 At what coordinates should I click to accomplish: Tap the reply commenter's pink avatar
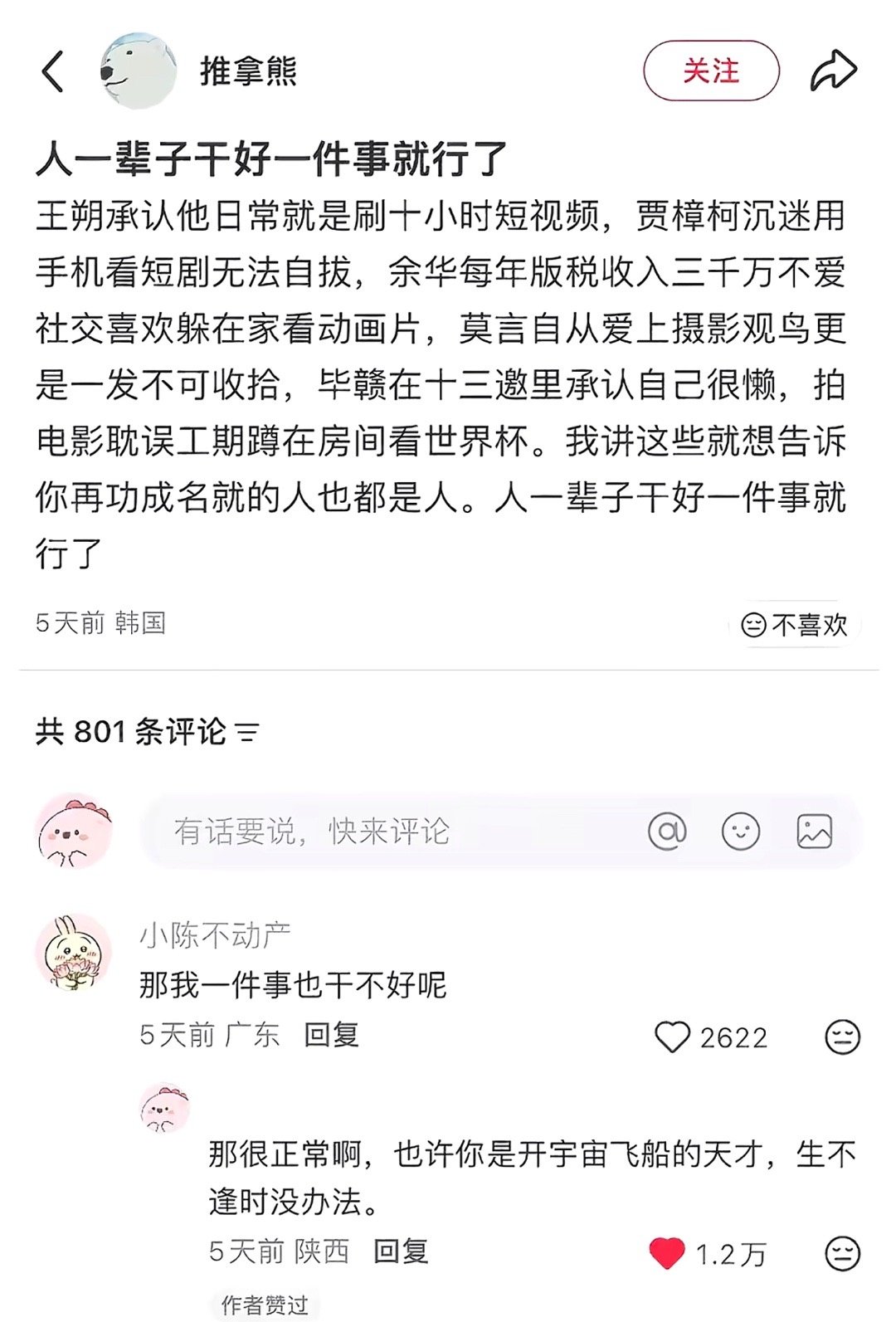[x=163, y=1110]
